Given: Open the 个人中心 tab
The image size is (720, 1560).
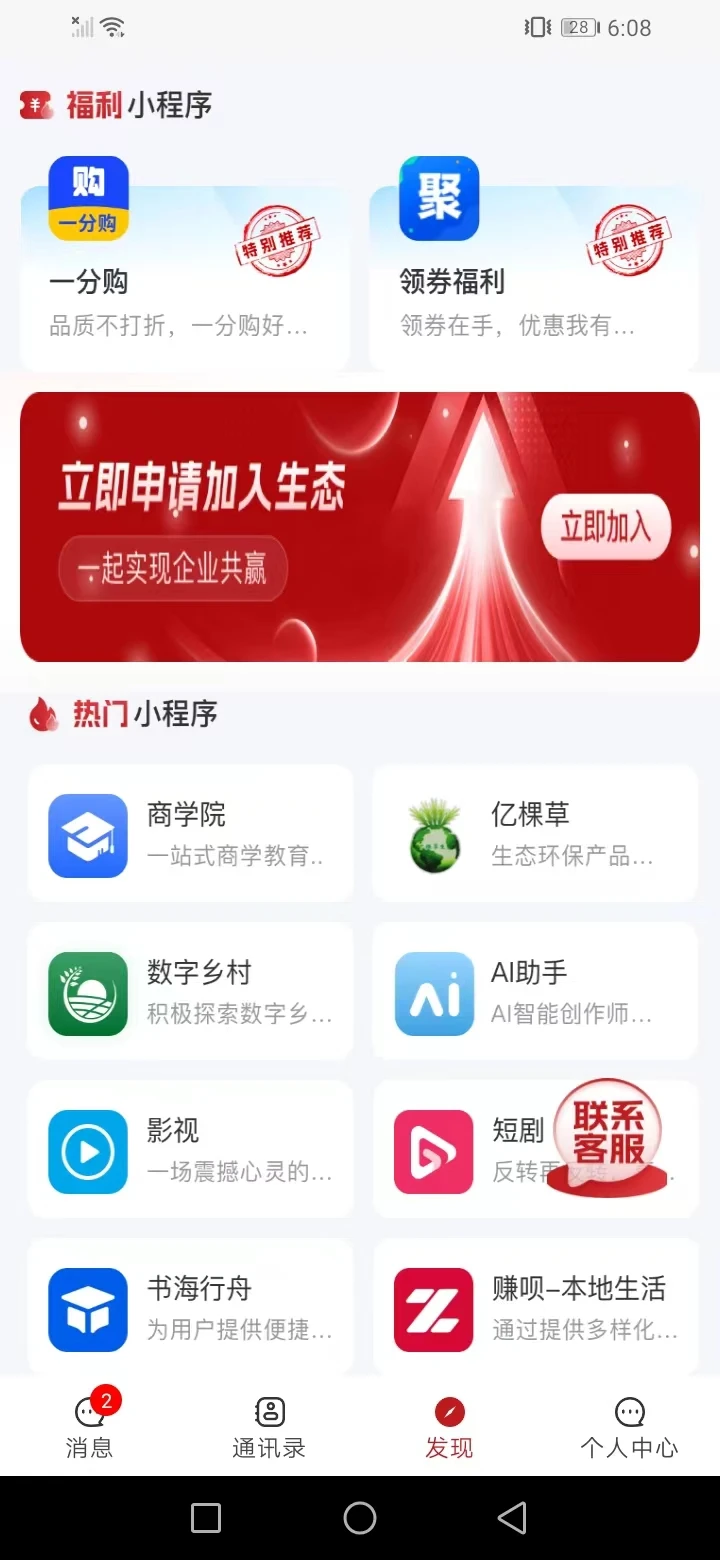Looking at the screenshot, I should [x=629, y=1425].
